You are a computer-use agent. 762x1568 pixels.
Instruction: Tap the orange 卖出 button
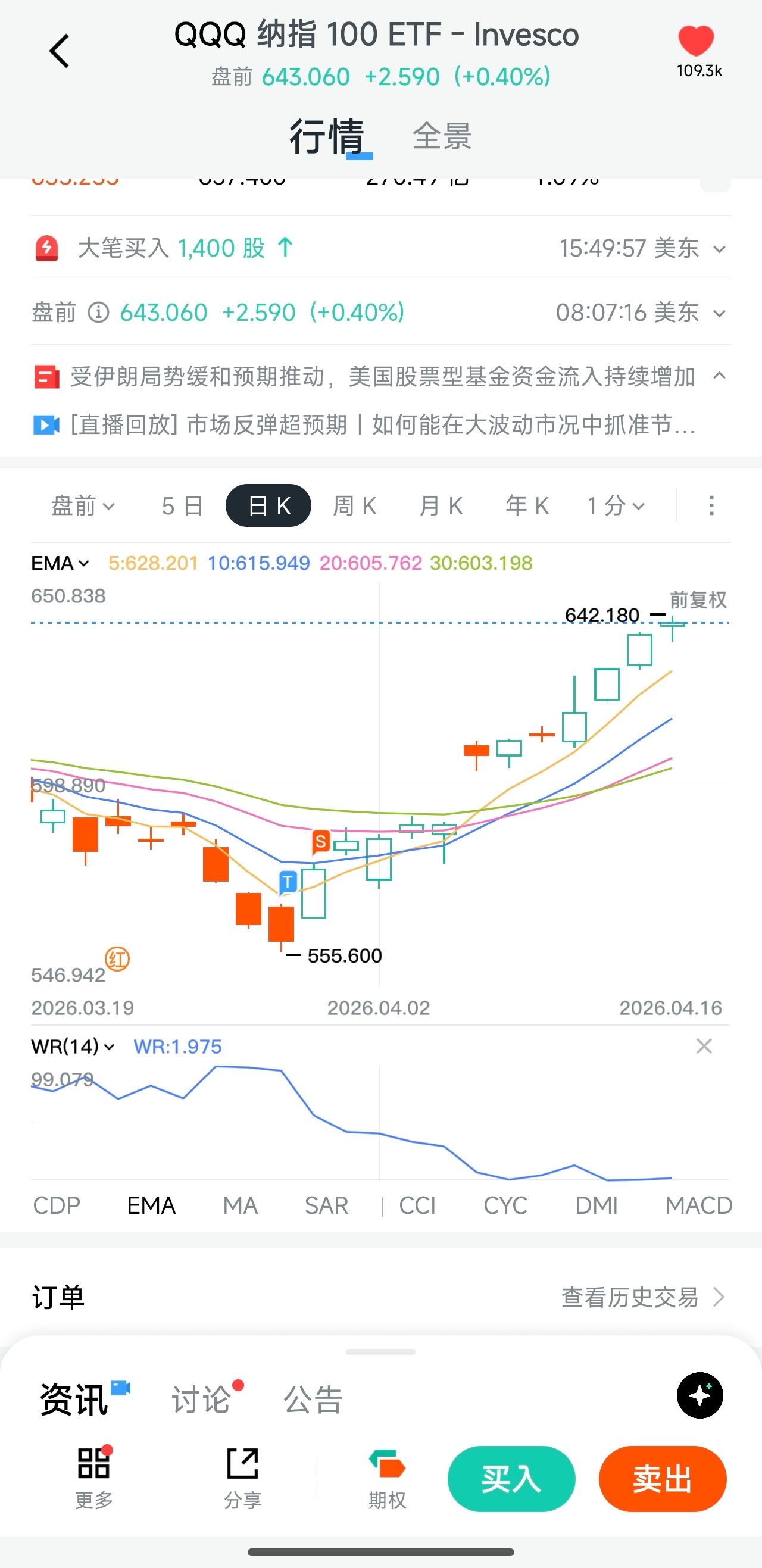click(x=662, y=1479)
